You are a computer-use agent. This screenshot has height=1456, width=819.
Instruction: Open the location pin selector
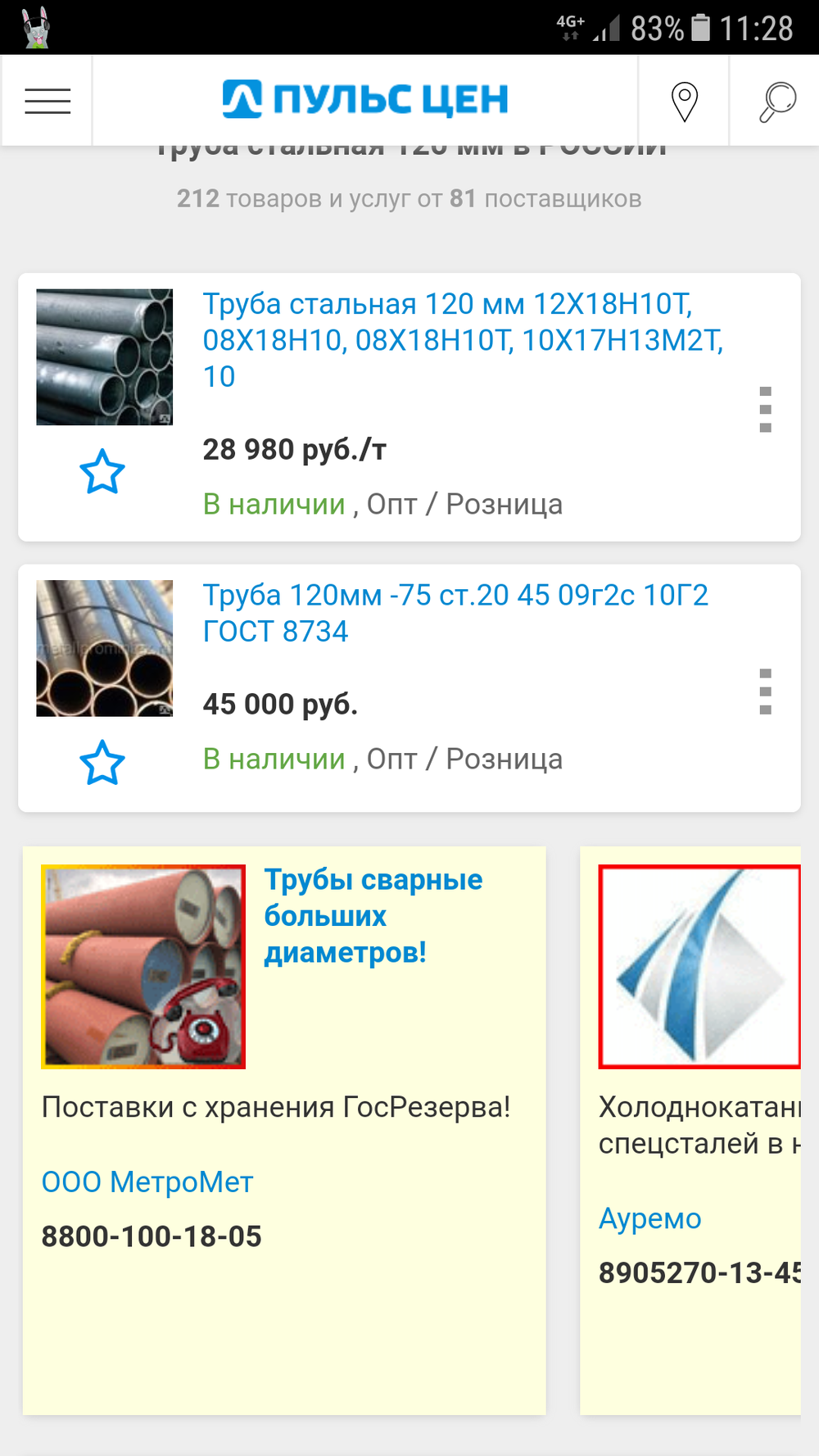pos(684,101)
